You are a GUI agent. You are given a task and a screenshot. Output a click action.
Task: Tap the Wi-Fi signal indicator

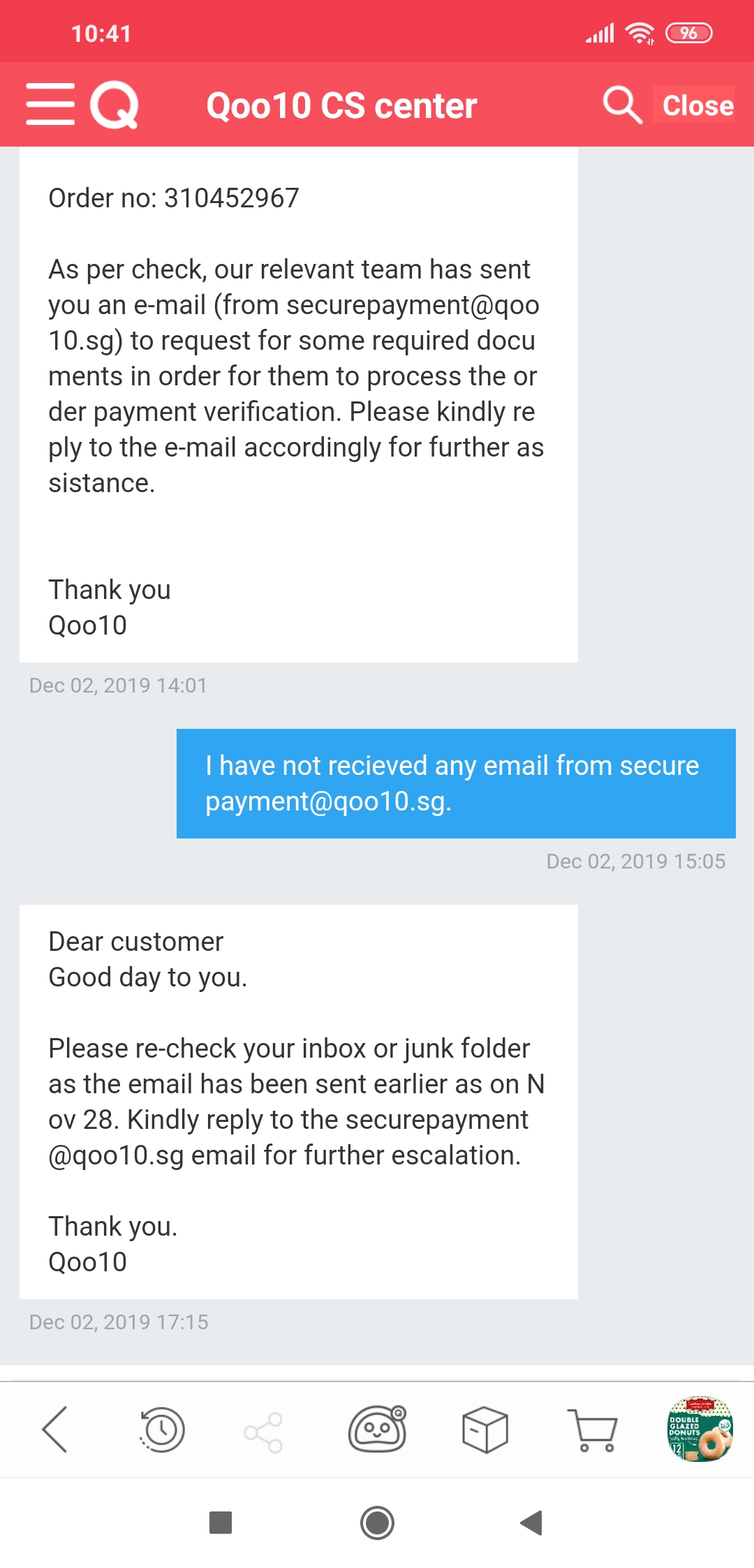tap(639, 31)
